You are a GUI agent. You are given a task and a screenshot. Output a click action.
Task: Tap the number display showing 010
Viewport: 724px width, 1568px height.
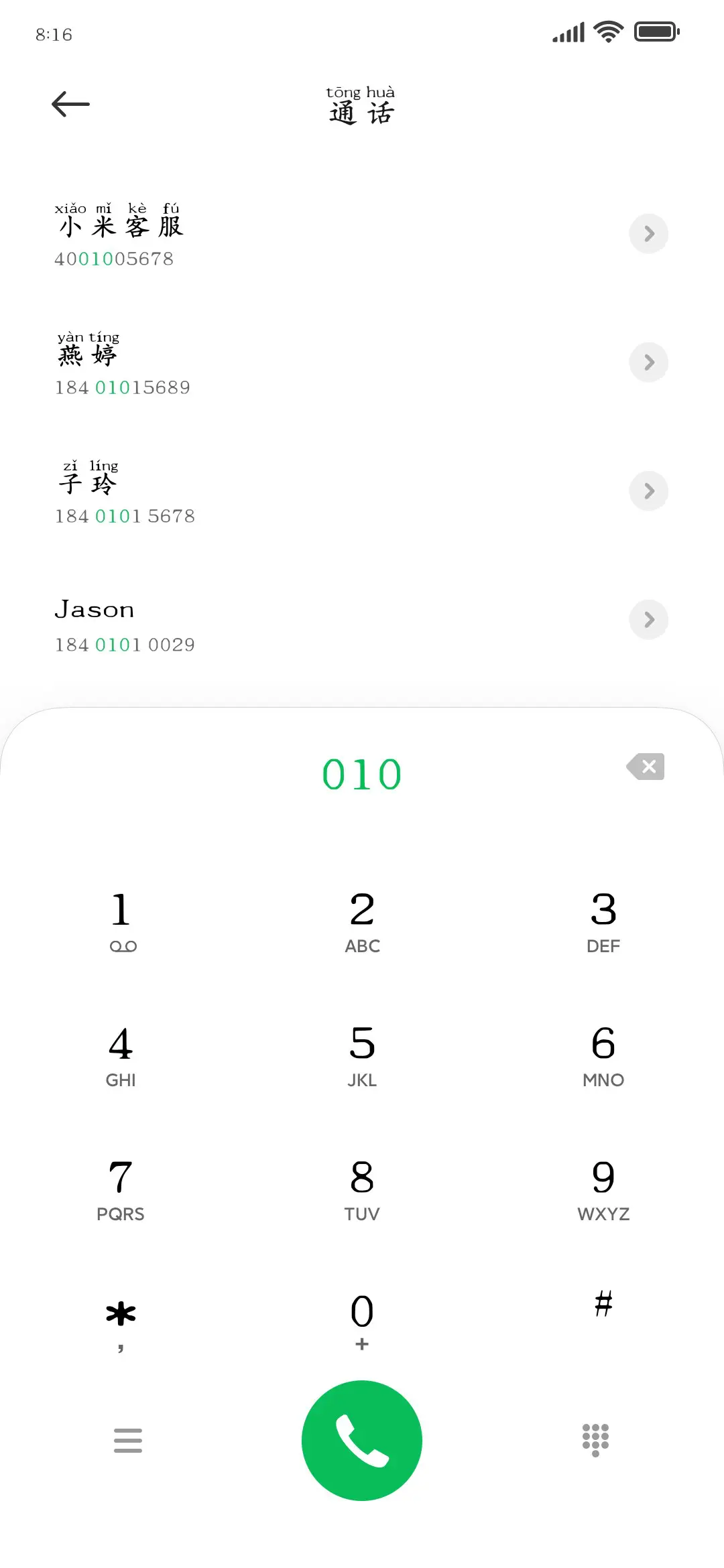click(361, 772)
